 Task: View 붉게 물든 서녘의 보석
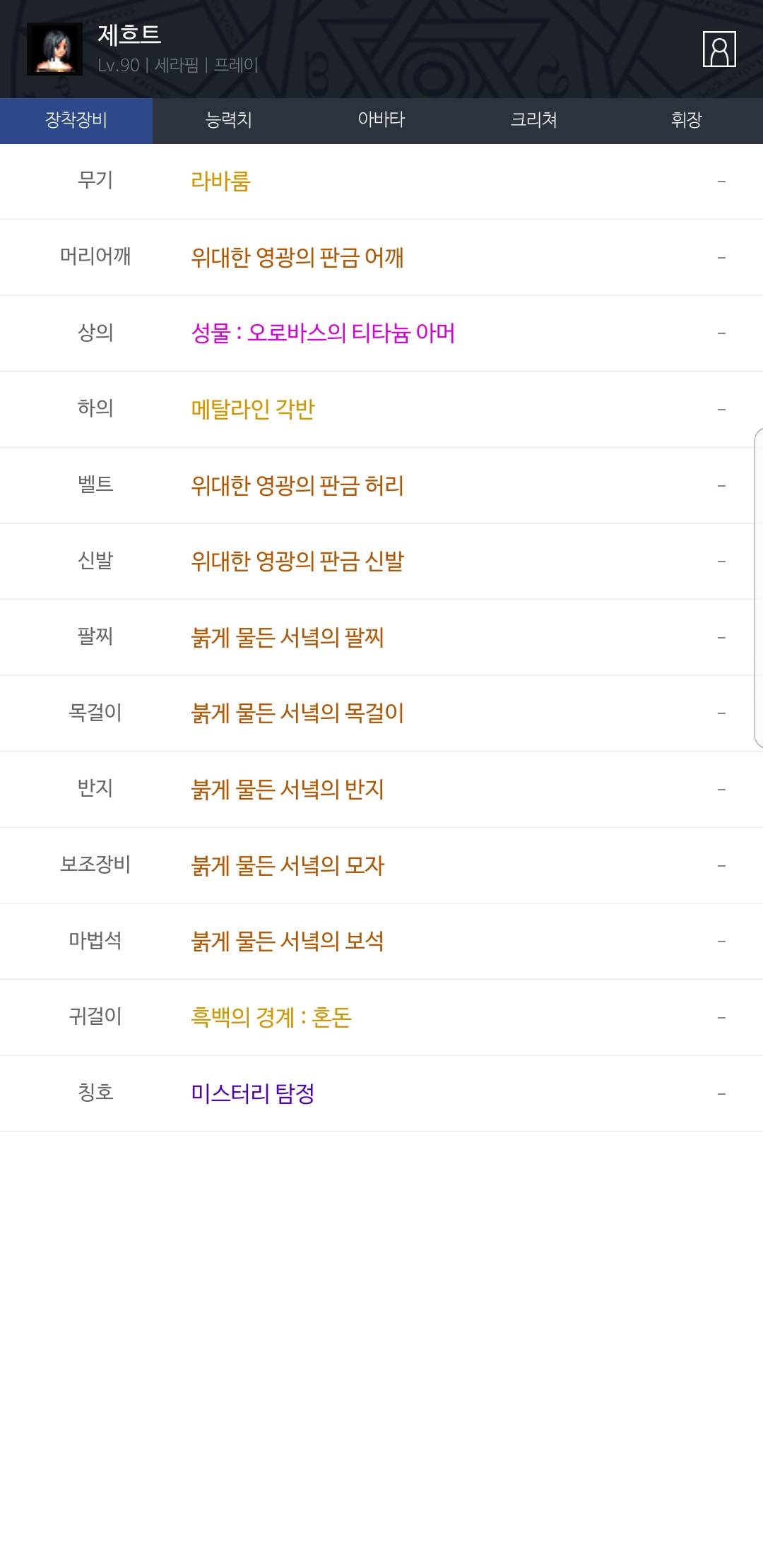[x=381, y=942]
